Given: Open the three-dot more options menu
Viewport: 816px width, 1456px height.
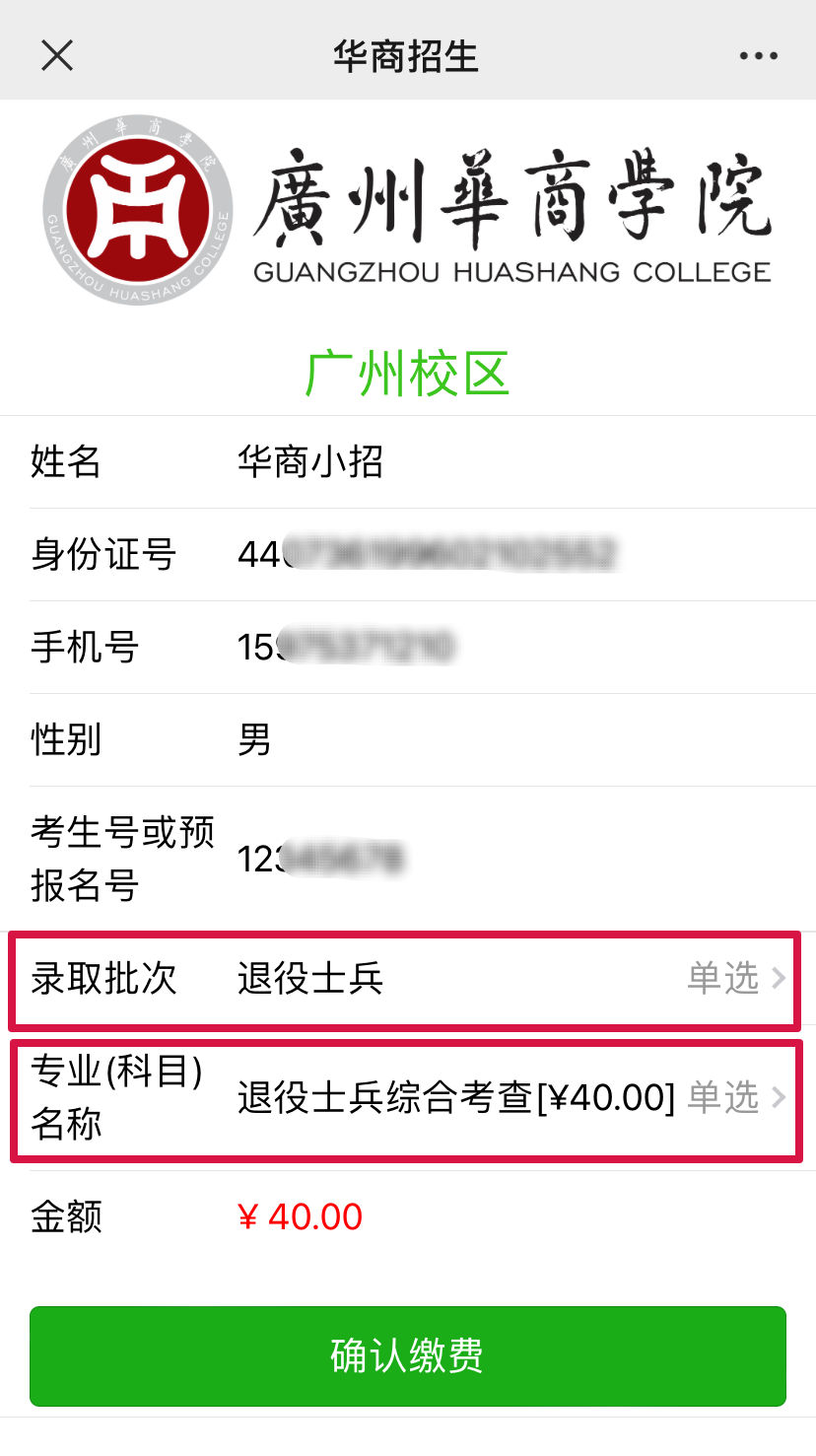Looking at the screenshot, I should tap(758, 56).
